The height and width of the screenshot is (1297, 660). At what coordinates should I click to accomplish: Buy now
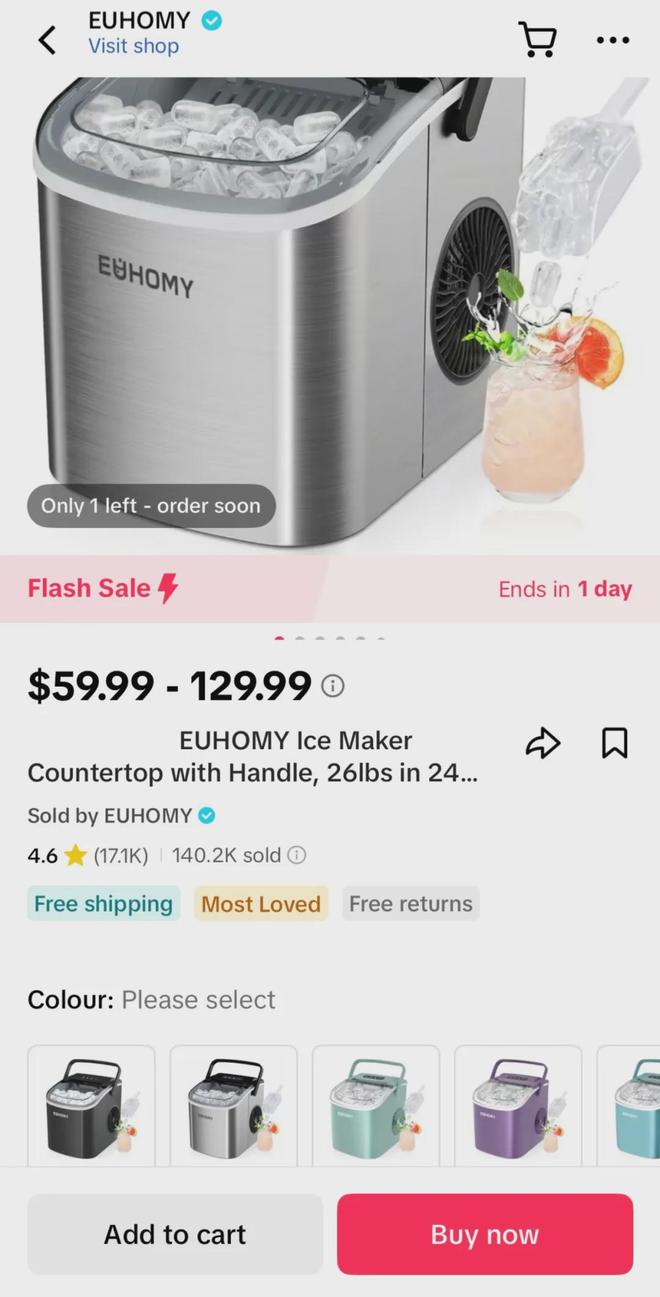[485, 1234]
